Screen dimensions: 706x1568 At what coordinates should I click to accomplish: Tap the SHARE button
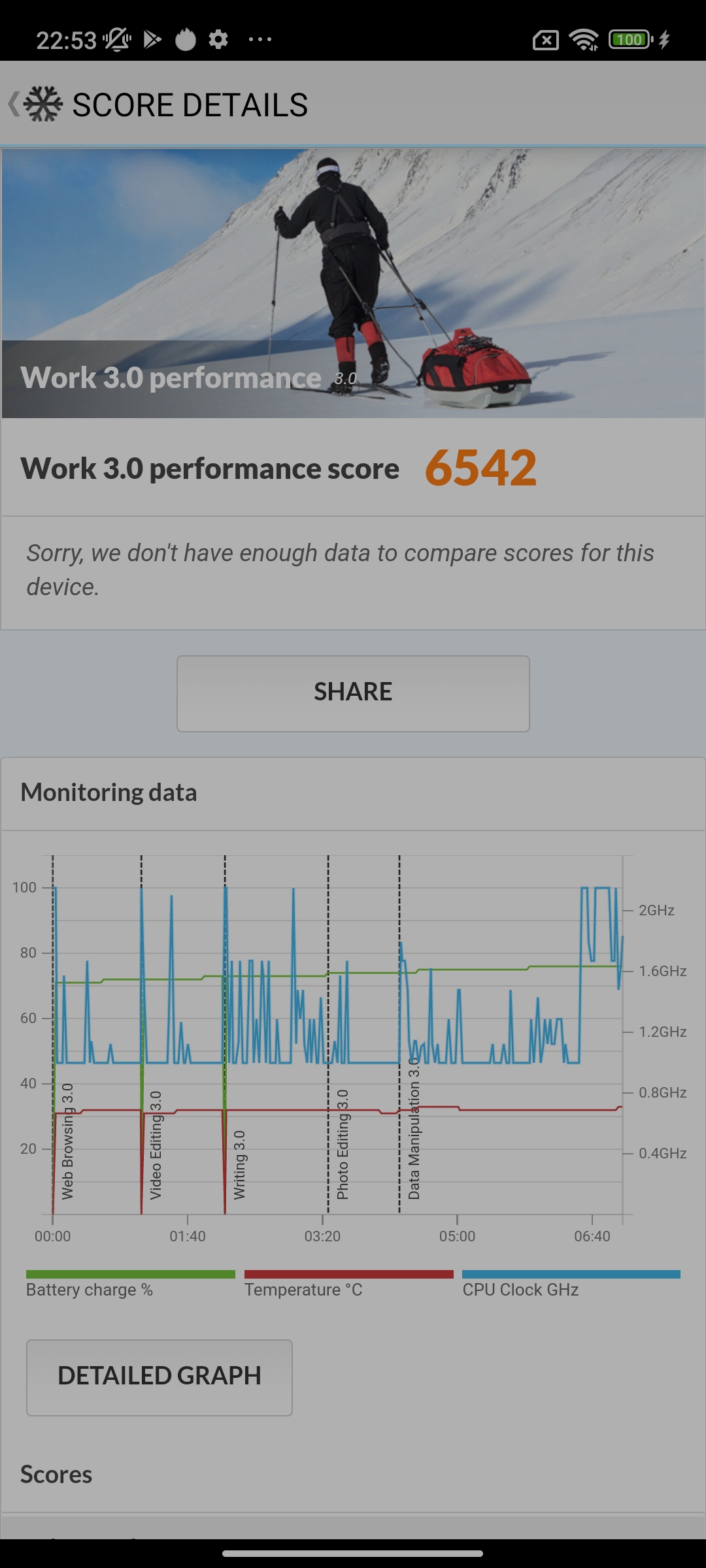tap(353, 693)
